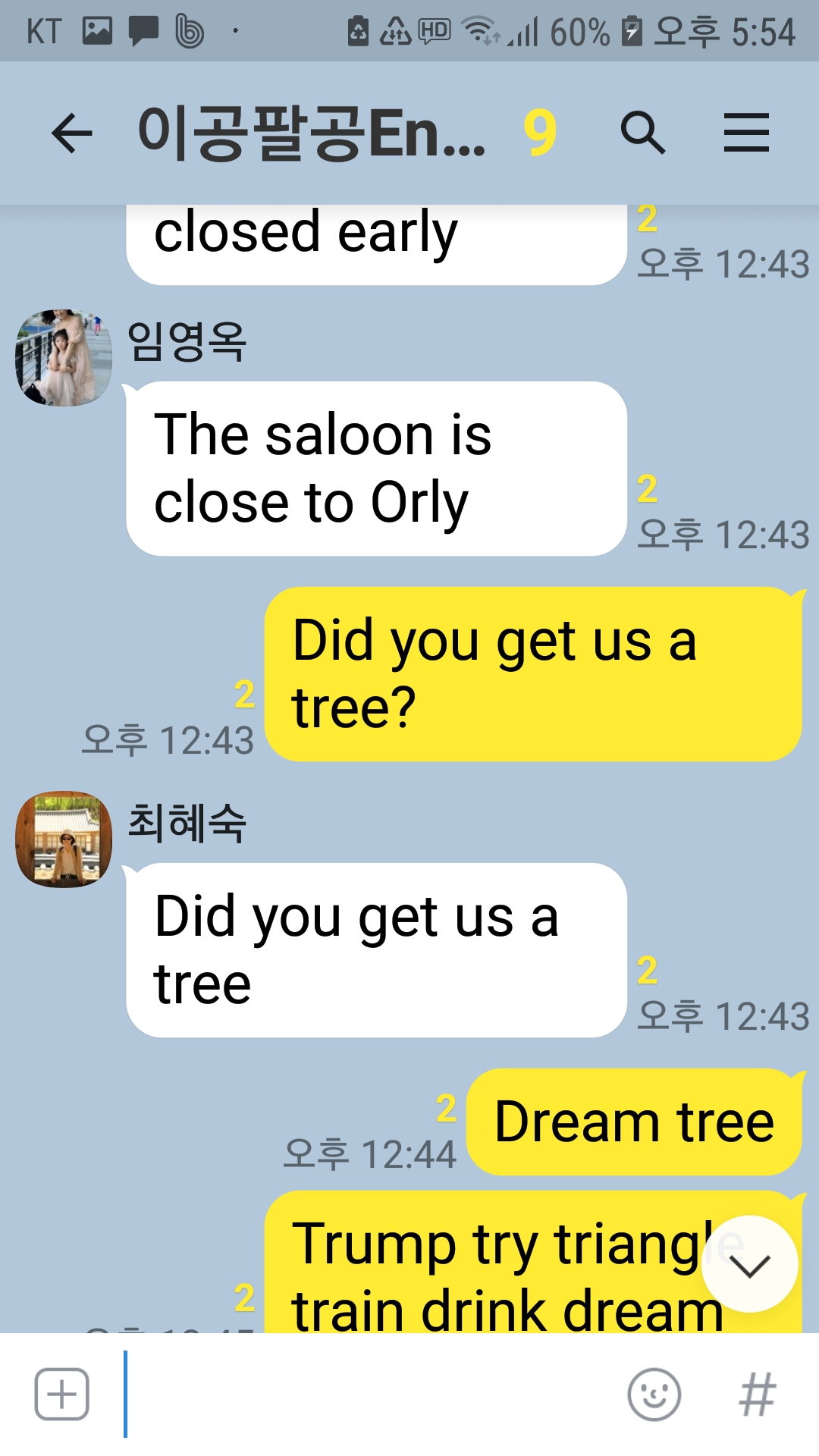
Task: Search within this chat
Action: click(x=642, y=133)
